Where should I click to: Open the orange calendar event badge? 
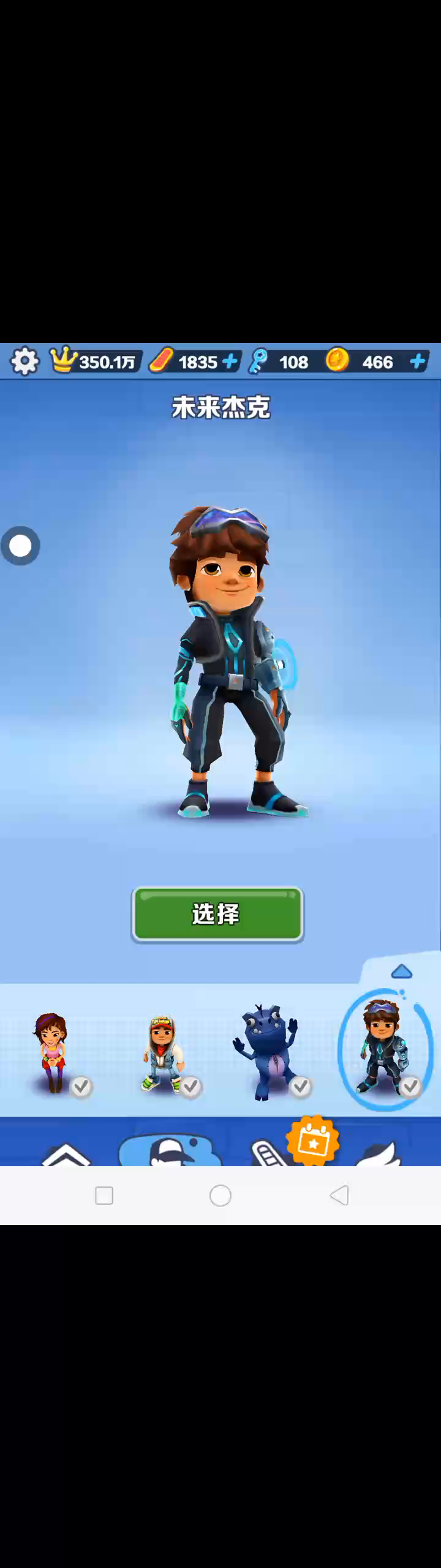pyautogui.click(x=314, y=1140)
